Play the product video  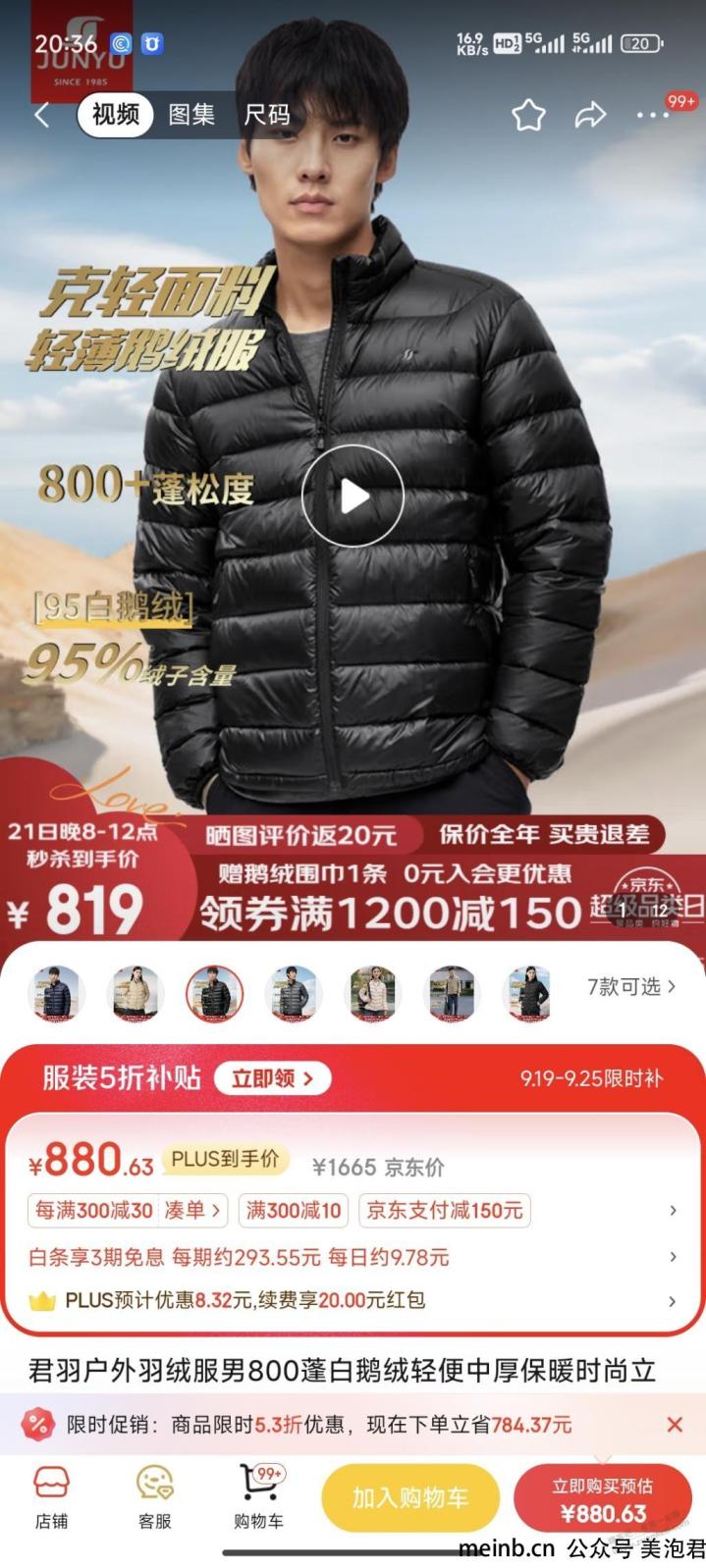pyautogui.click(x=353, y=497)
